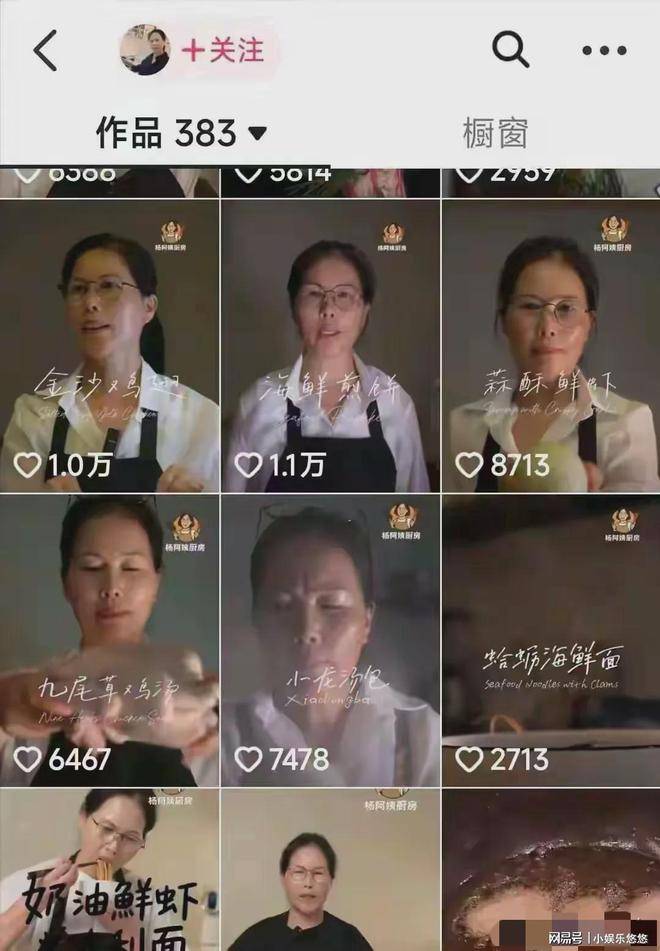Open the 九尾草鸡汤 video with 6467 likes
660x951 pixels.
109,640
